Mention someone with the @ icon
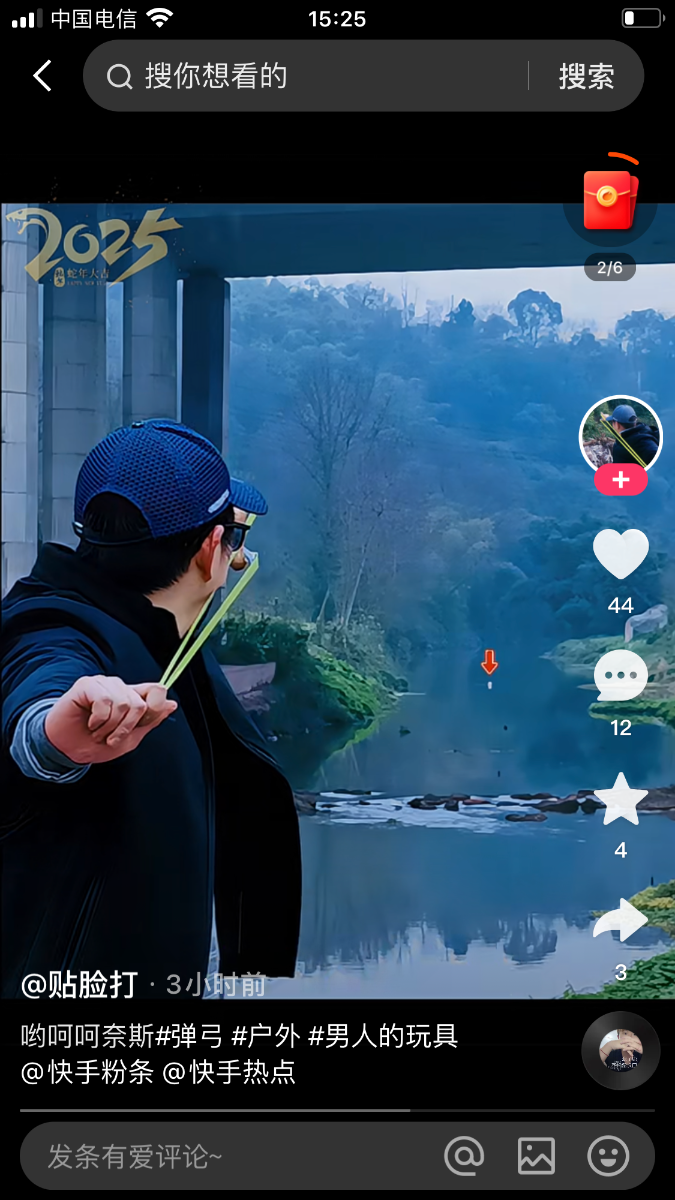 point(464,1156)
